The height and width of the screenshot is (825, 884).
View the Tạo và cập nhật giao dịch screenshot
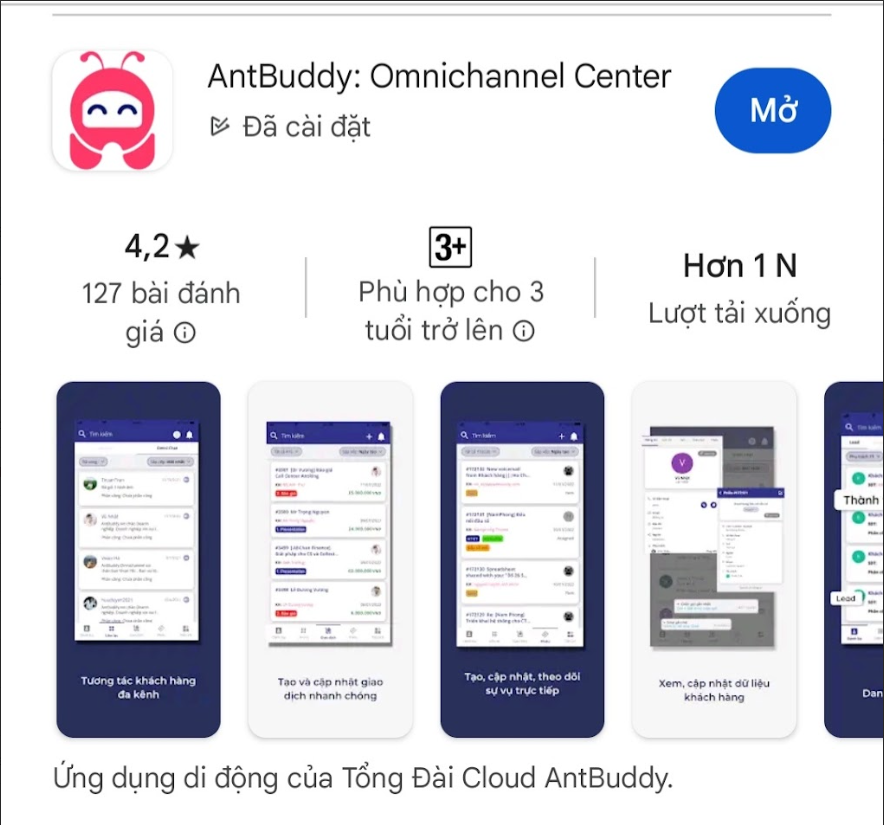330,559
